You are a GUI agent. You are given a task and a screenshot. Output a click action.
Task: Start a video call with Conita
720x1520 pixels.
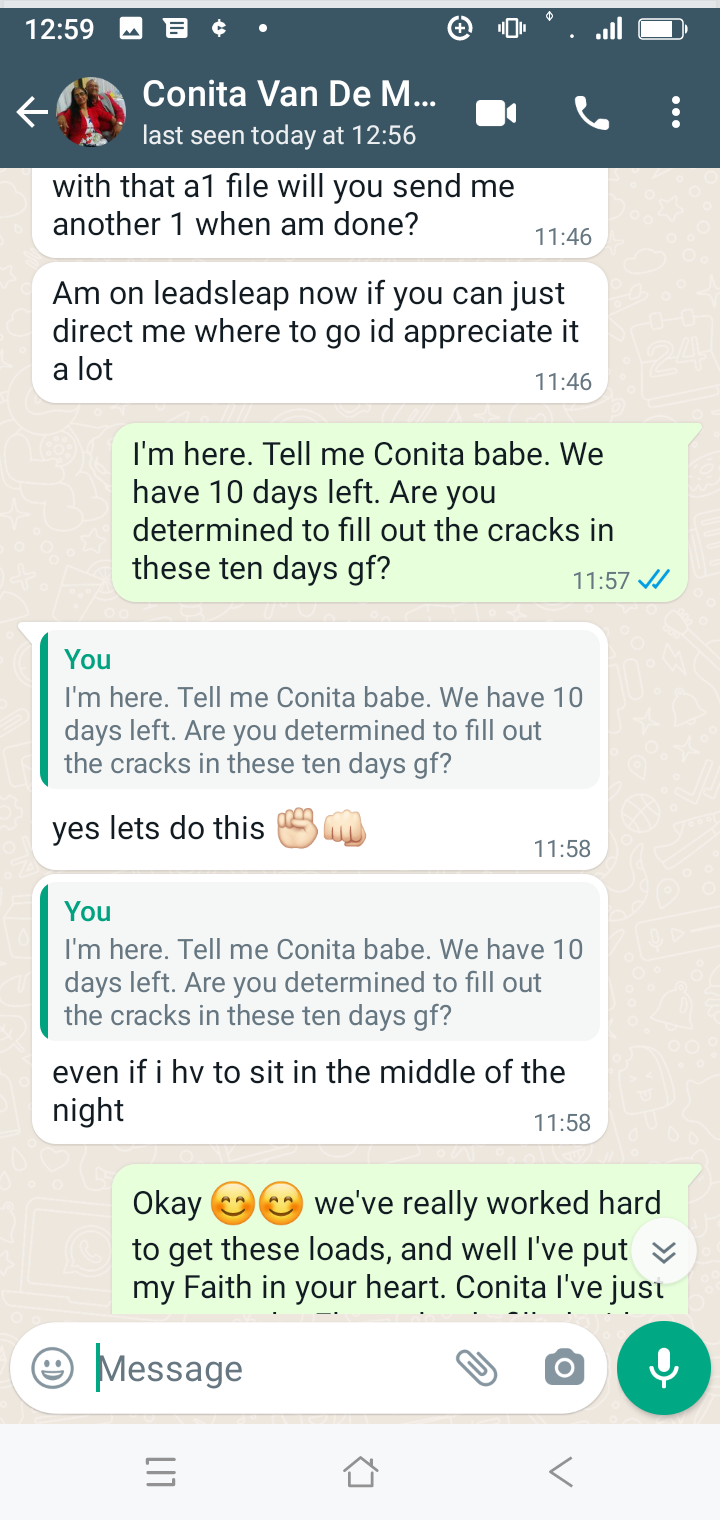coord(496,113)
